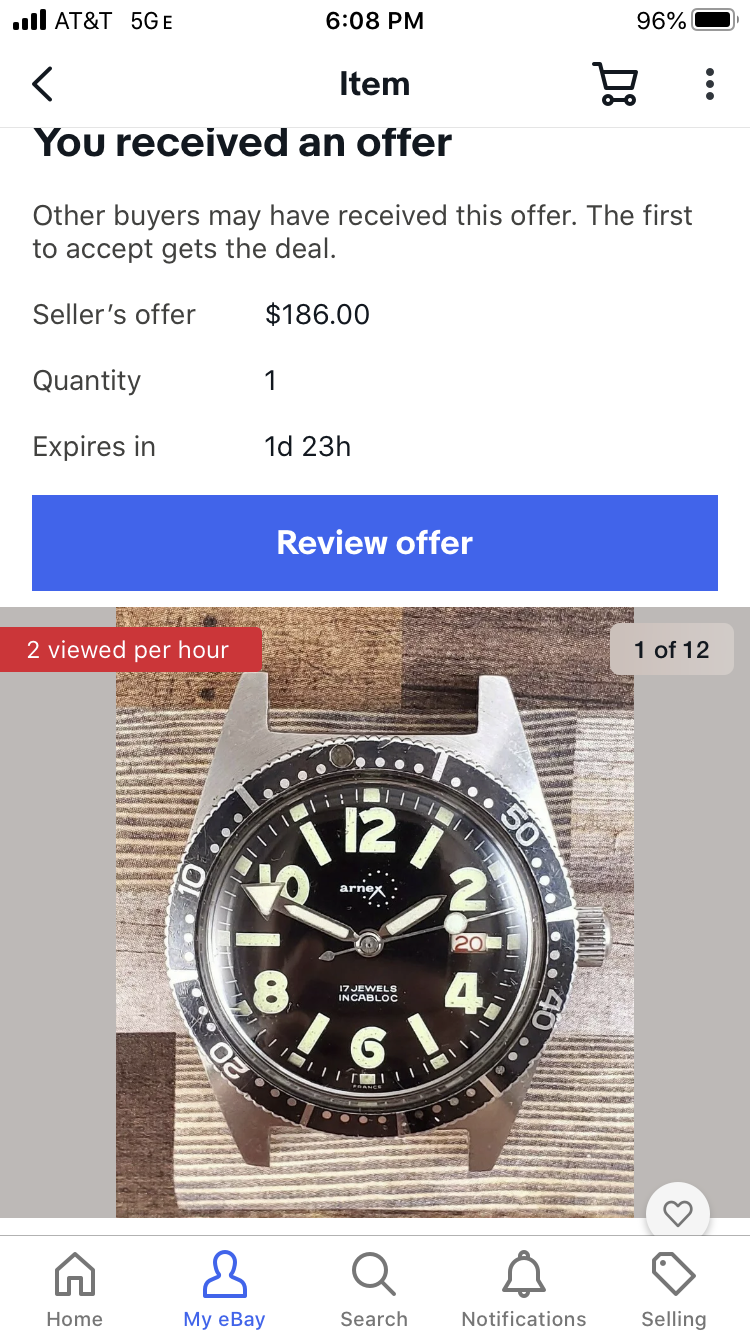Select the My eBay tab

tap(224, 1289)
